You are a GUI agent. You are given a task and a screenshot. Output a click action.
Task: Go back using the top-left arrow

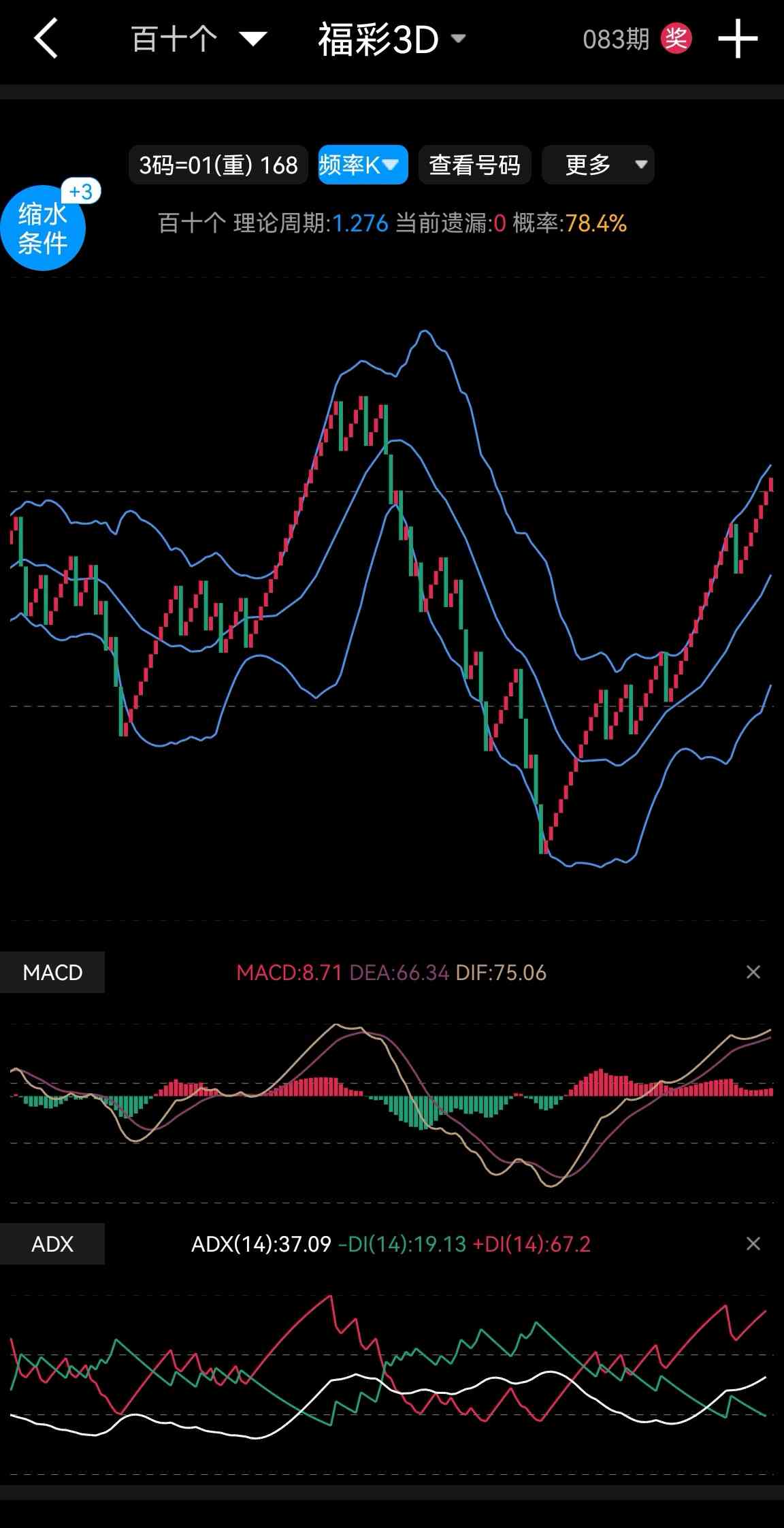(x=46, y=39)
